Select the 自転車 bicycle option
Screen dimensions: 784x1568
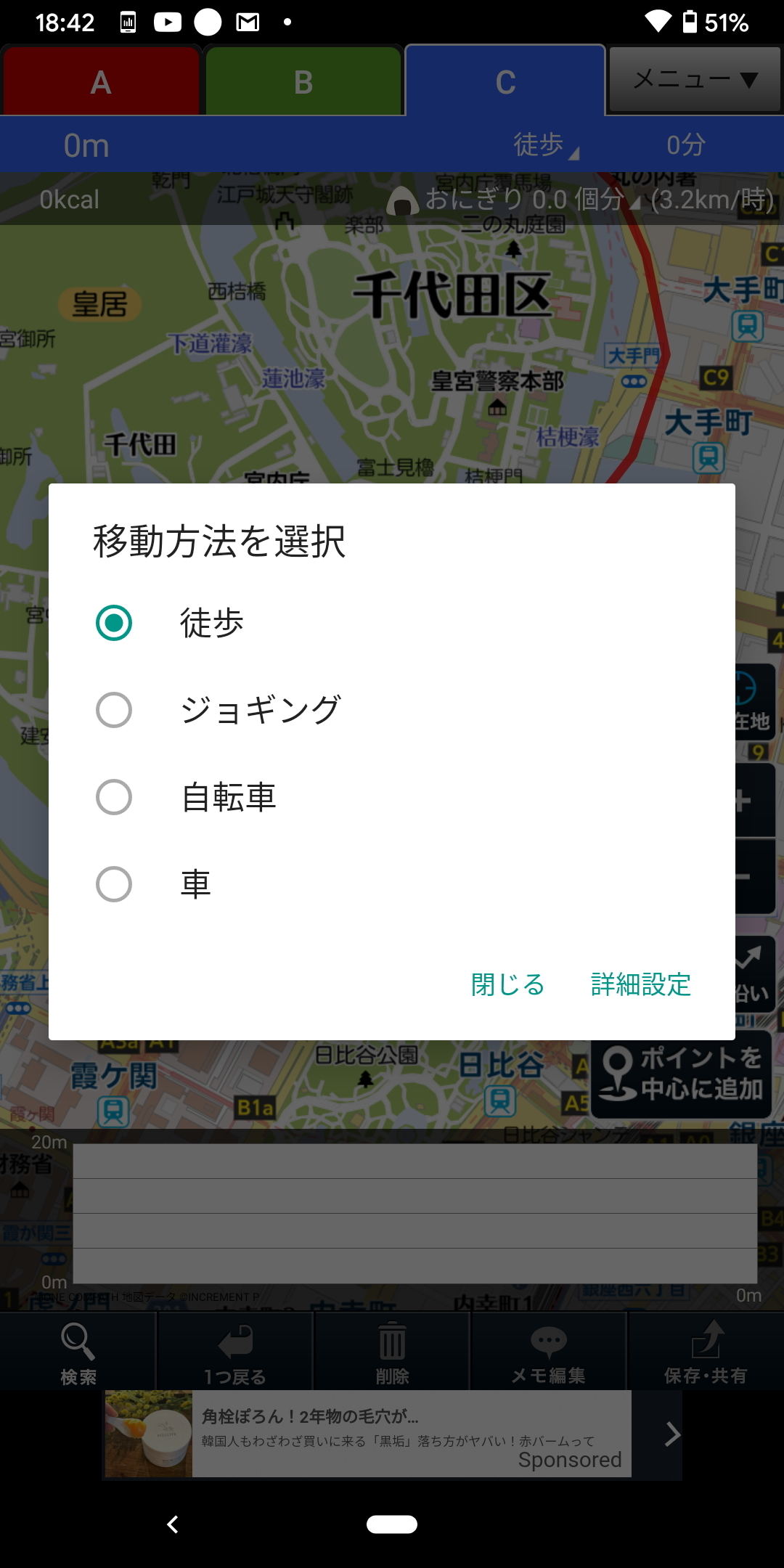coord(392,797)
